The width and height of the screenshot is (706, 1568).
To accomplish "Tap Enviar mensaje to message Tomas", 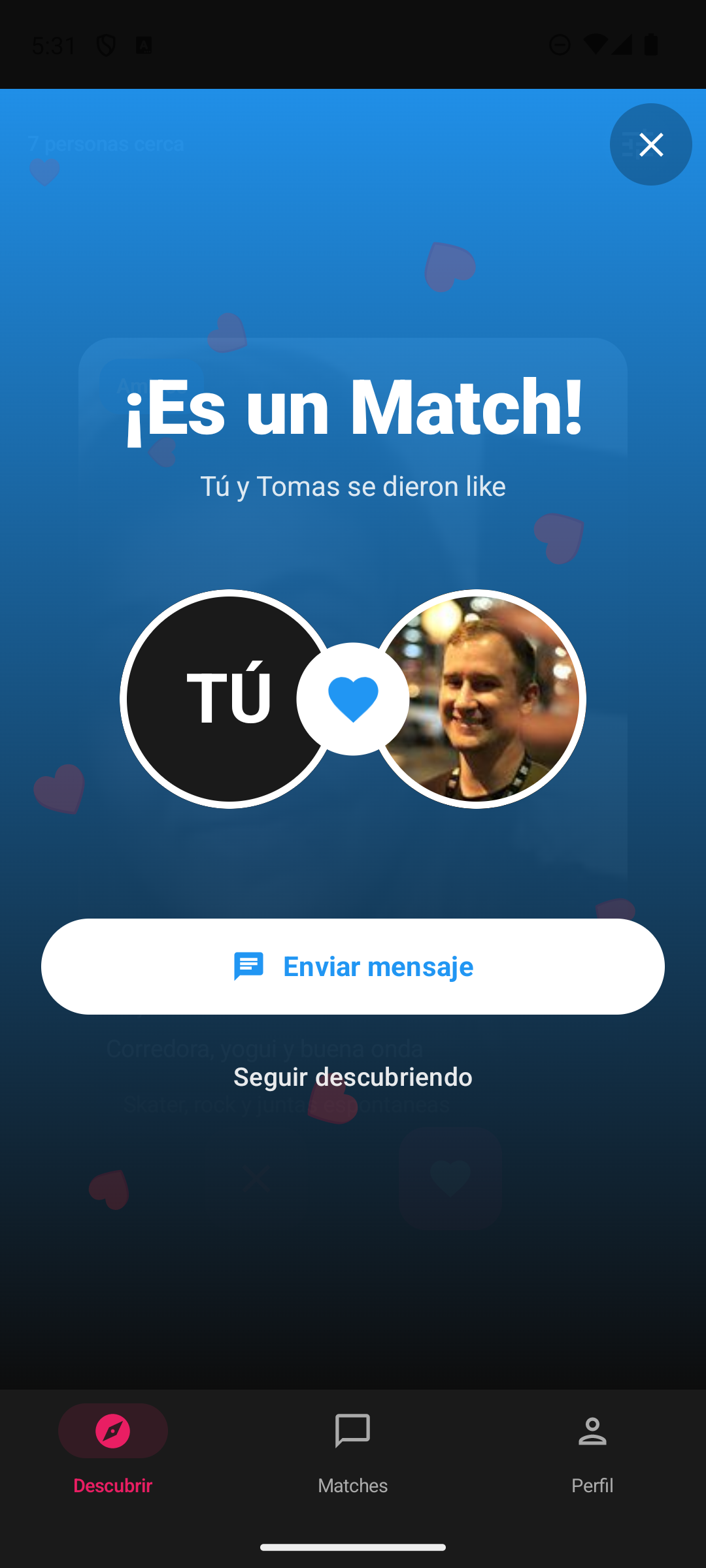I will (353, 966).
